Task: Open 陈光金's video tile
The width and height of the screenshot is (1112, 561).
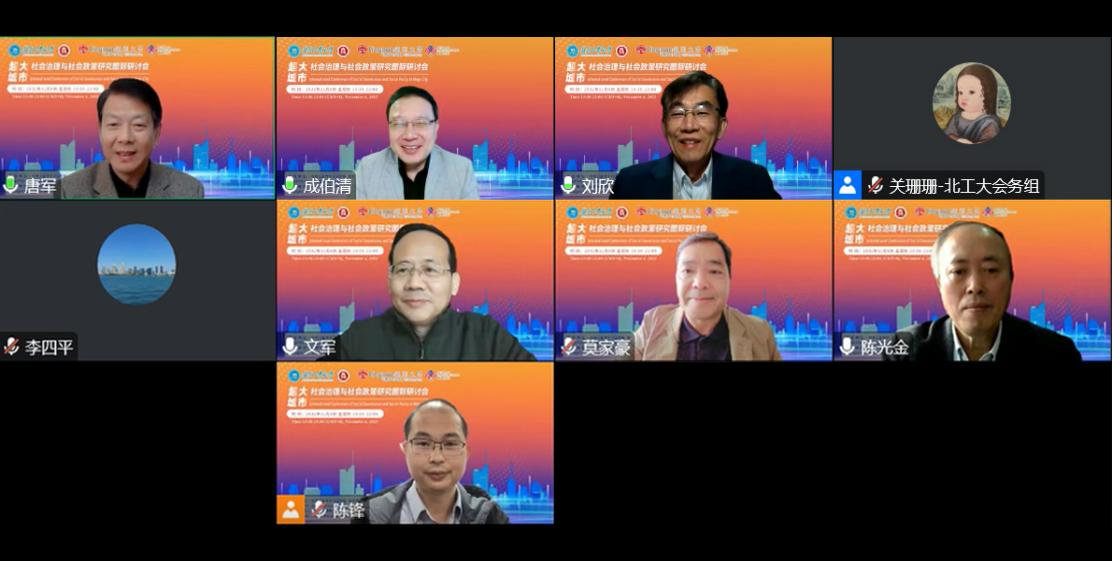Action: pos(971,280)
